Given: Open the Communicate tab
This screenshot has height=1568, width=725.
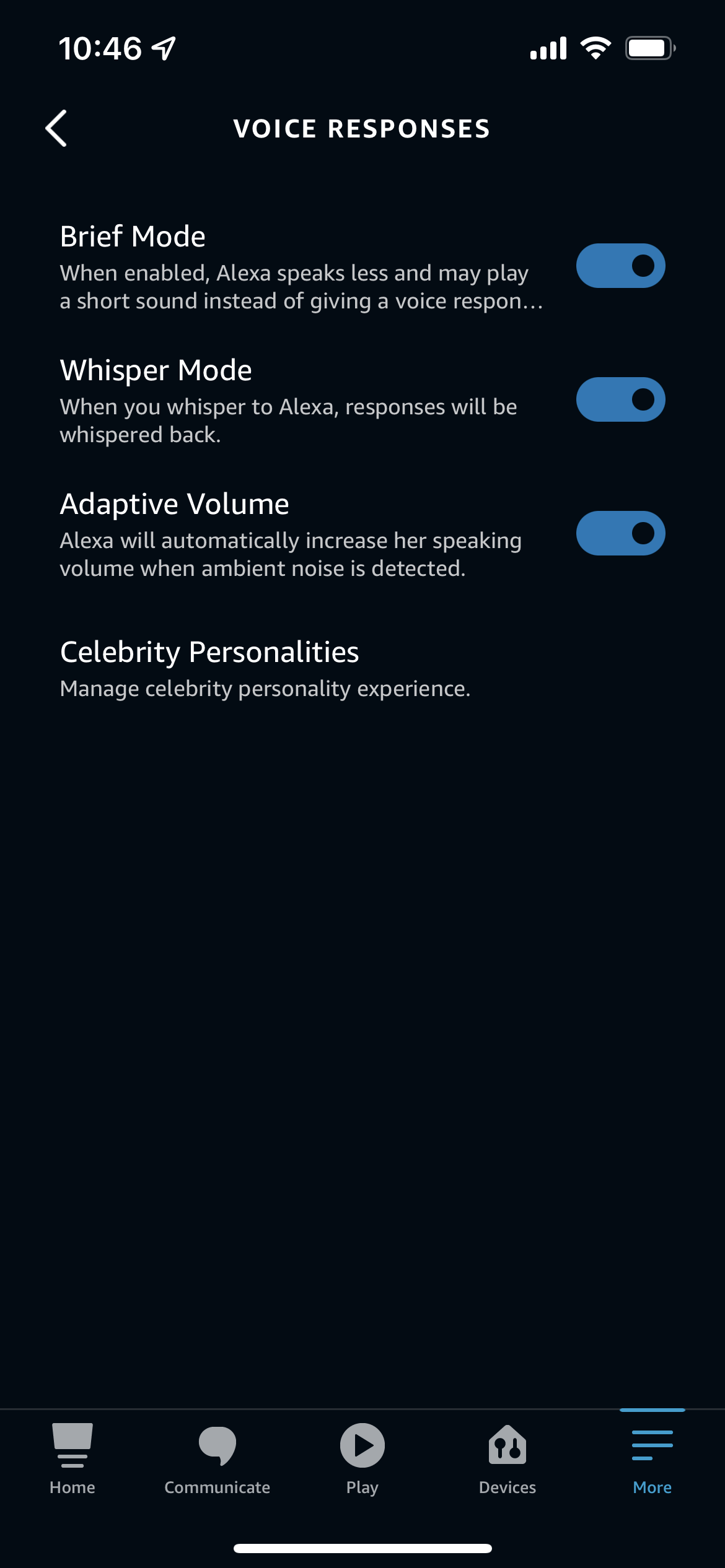Looking at the screenshot, I should click(217, 1458).
